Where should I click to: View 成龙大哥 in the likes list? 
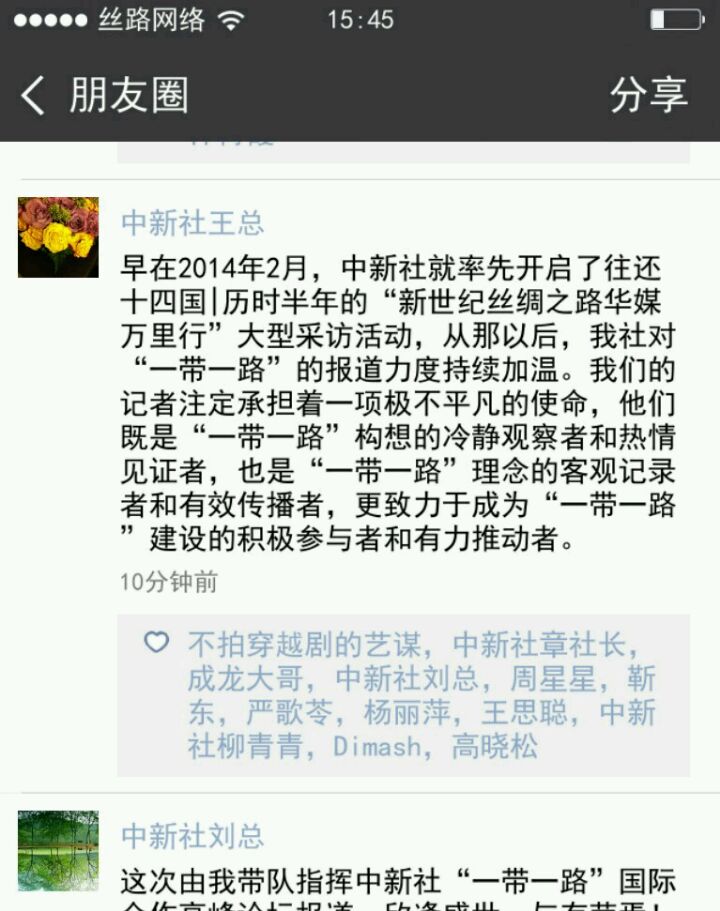coord(244,679)
